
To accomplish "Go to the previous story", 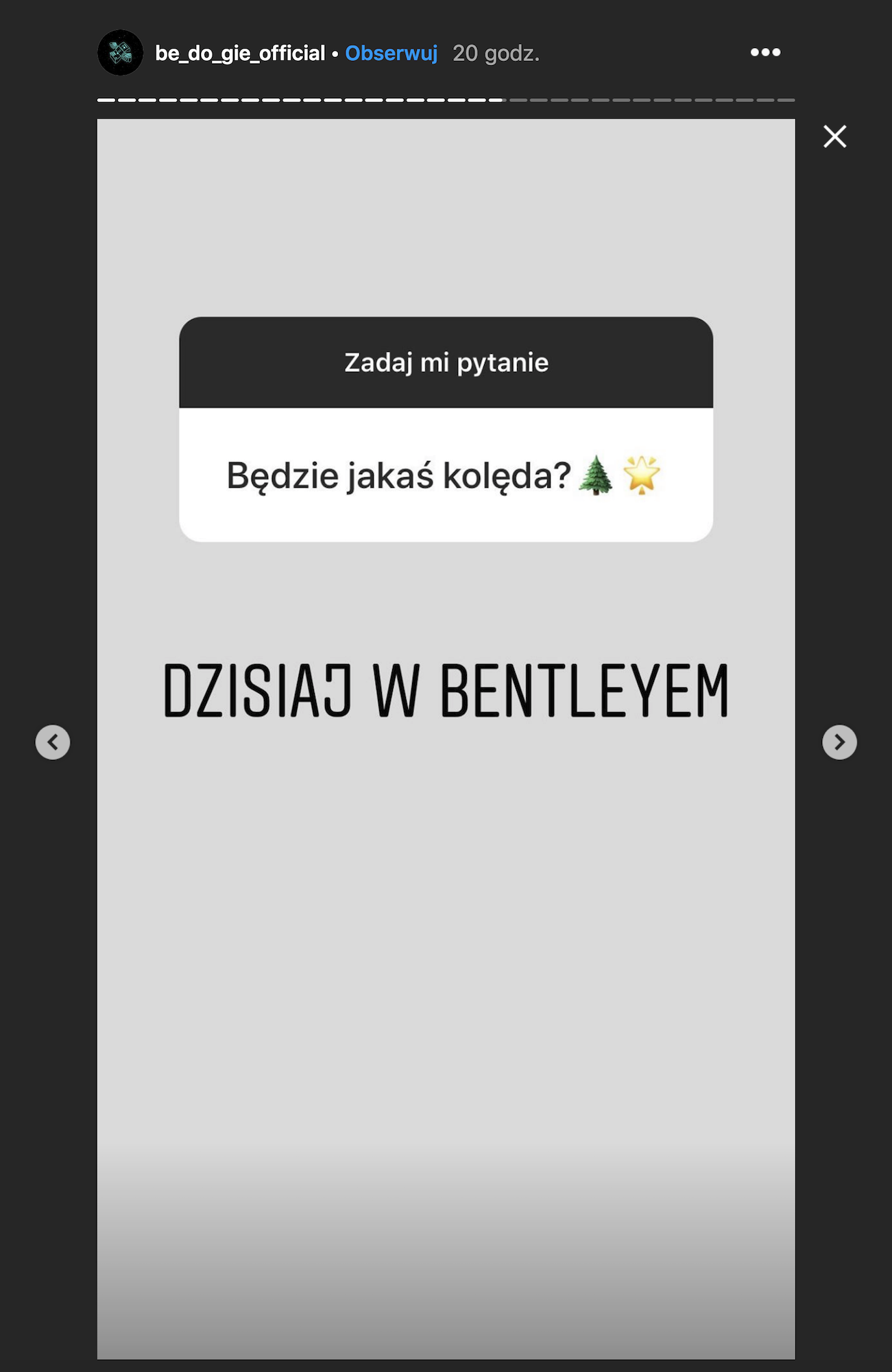I will coord(53,742).
